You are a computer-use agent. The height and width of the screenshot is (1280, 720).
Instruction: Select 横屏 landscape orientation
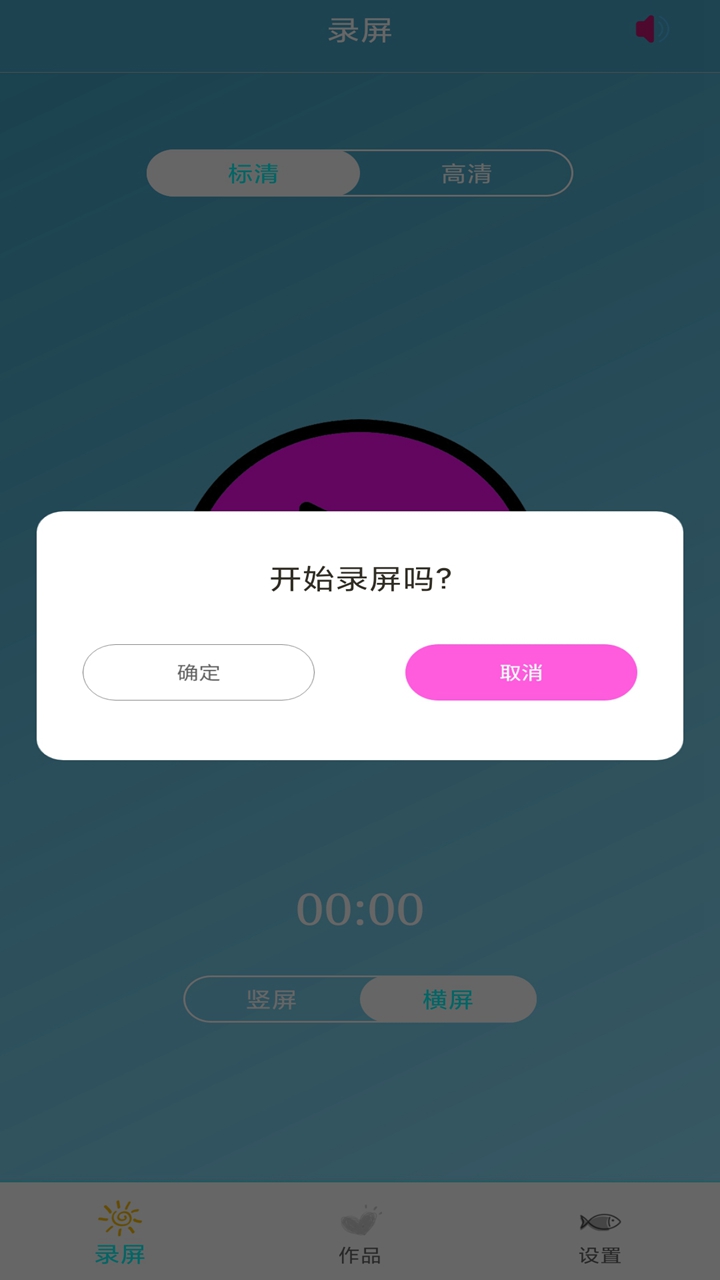447,998
